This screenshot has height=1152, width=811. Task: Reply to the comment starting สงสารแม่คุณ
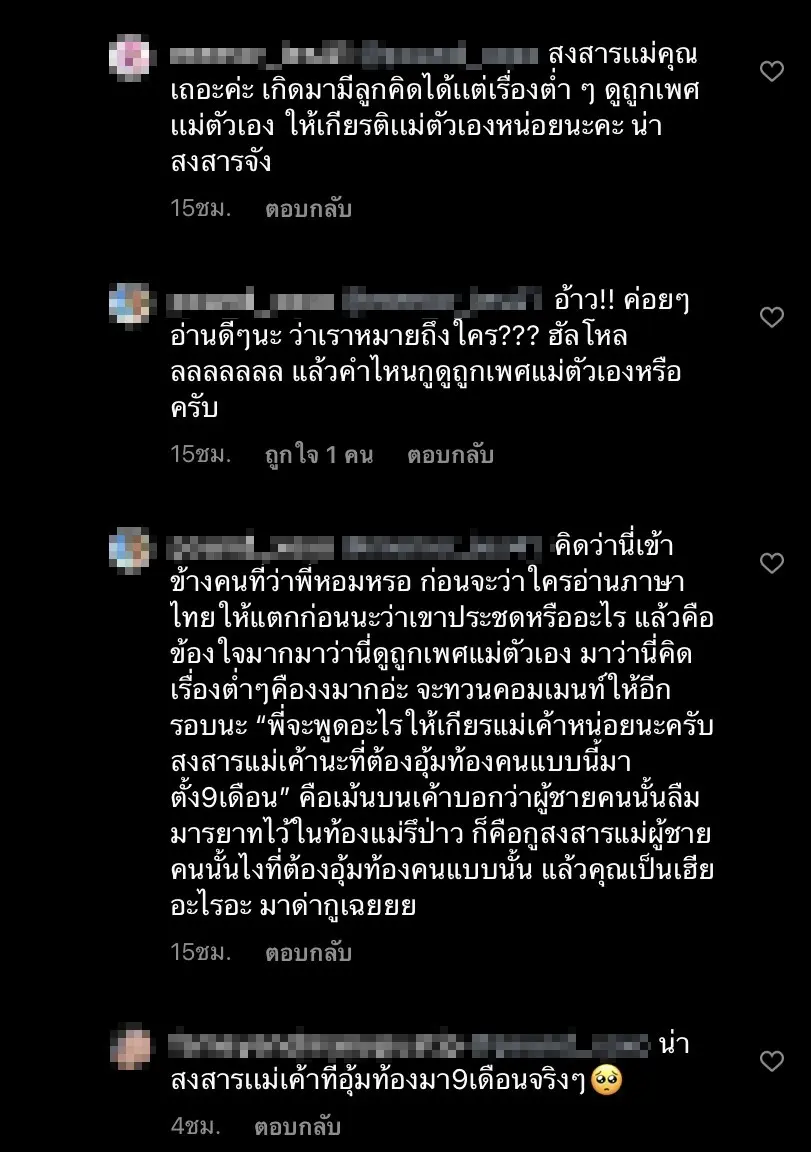click(x=308, y=209)
